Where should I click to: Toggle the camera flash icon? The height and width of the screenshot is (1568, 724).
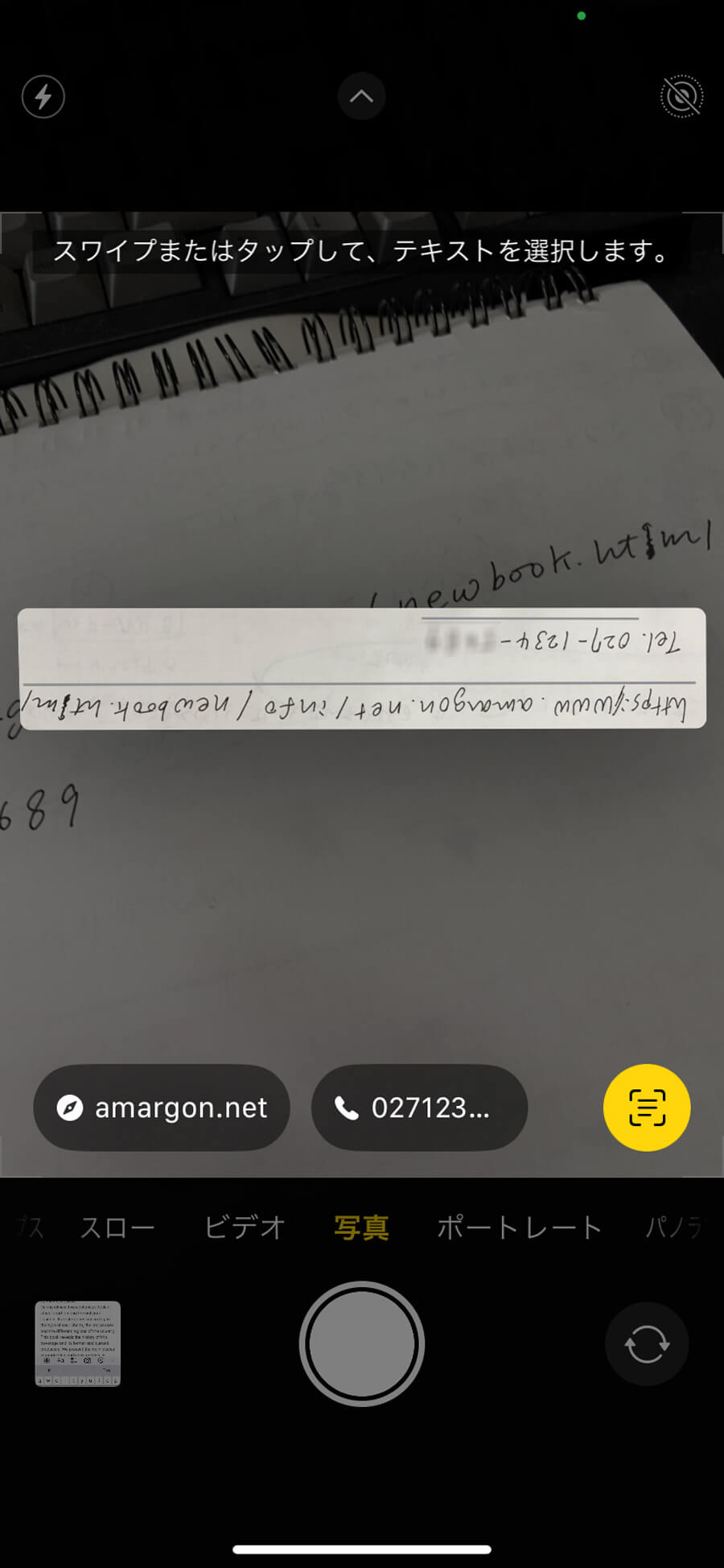click(43, 97)
